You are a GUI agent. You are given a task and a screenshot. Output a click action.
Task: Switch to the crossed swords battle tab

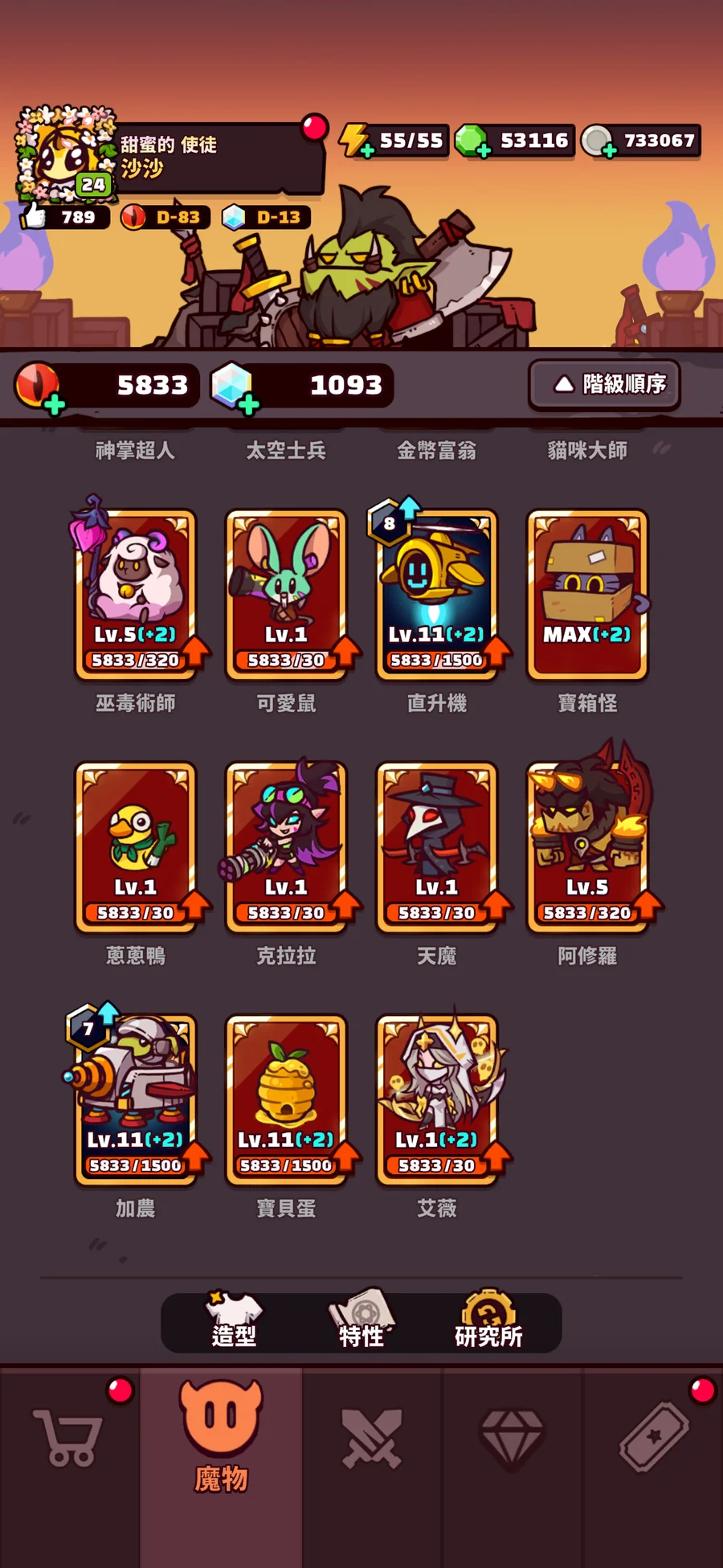pyautogui.click(x=371, y=1439)
